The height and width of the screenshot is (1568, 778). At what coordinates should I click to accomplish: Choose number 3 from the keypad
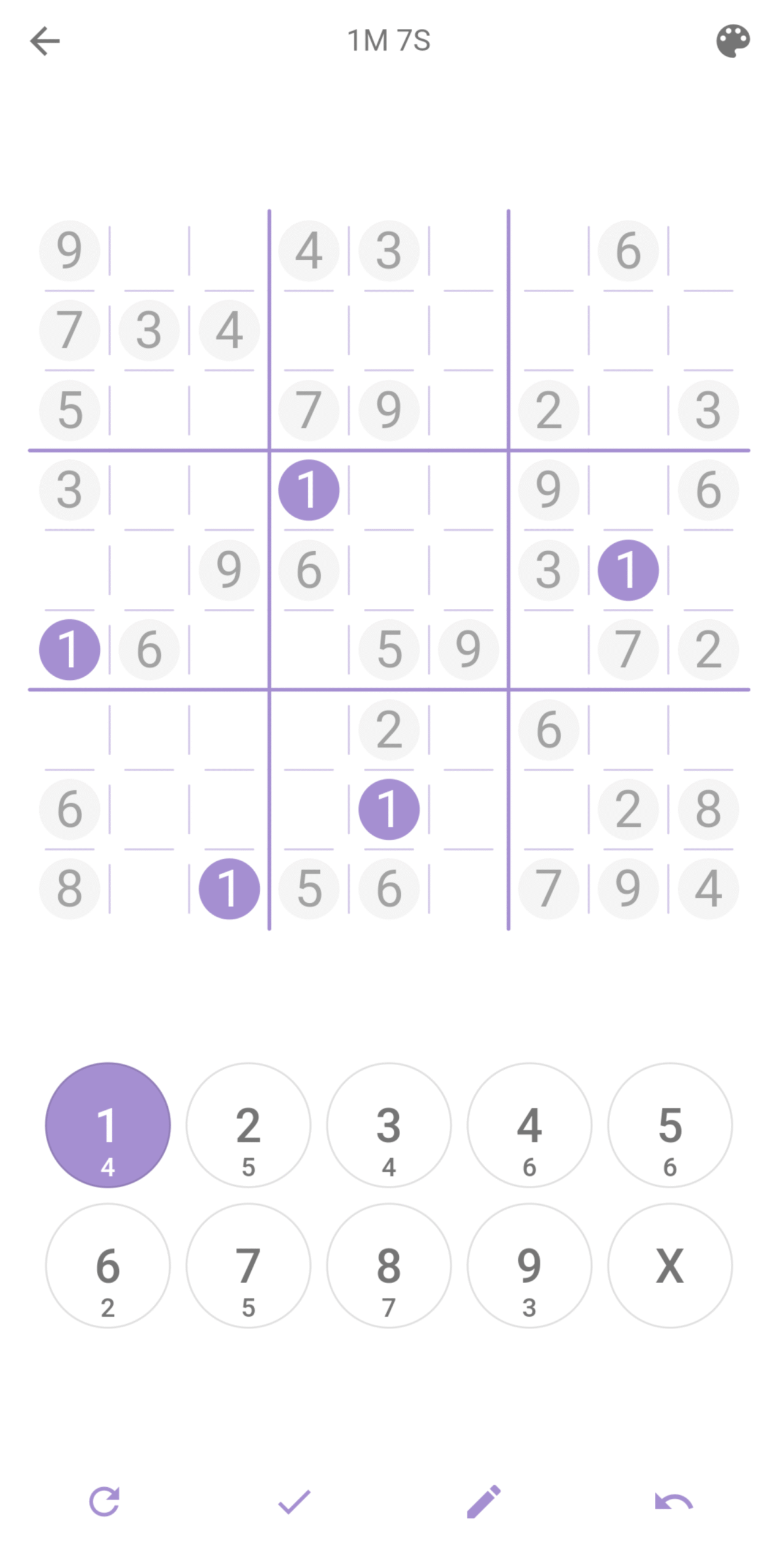389,1125
